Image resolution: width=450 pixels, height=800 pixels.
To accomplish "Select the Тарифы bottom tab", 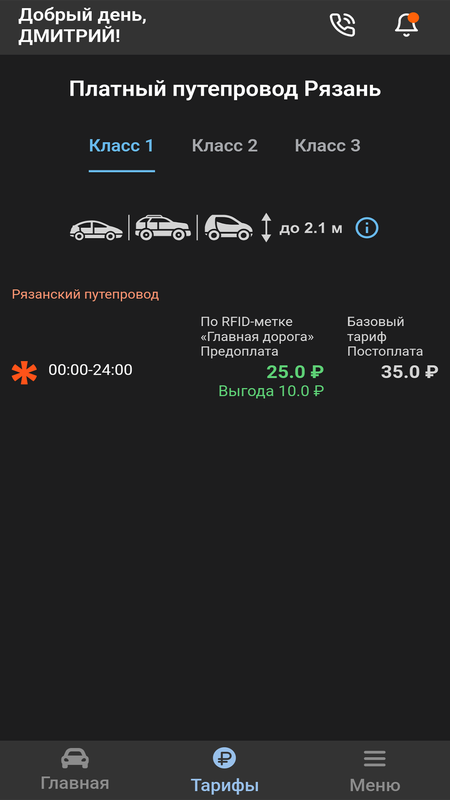I will pyautogui.click(x=224, y=770).
